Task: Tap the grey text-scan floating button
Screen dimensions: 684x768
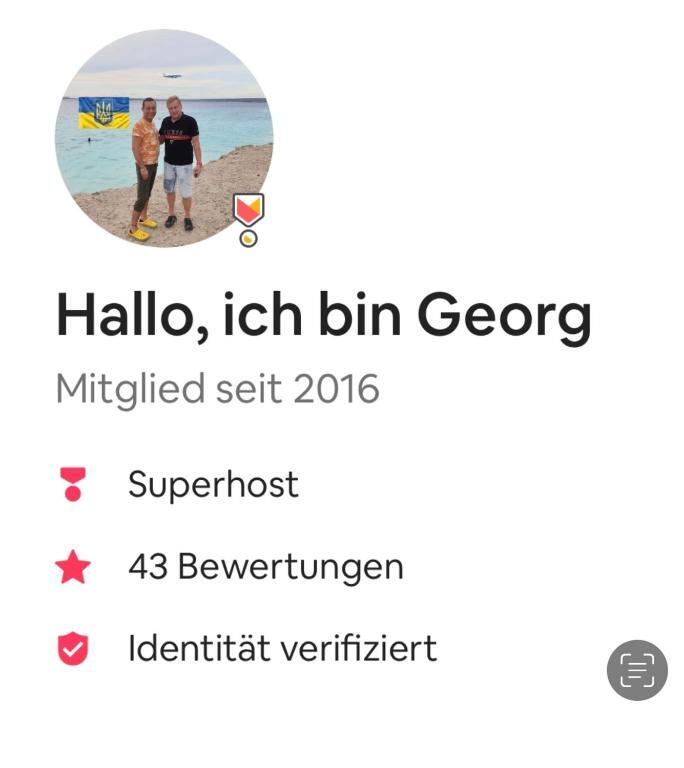Action: click(637, 670)
